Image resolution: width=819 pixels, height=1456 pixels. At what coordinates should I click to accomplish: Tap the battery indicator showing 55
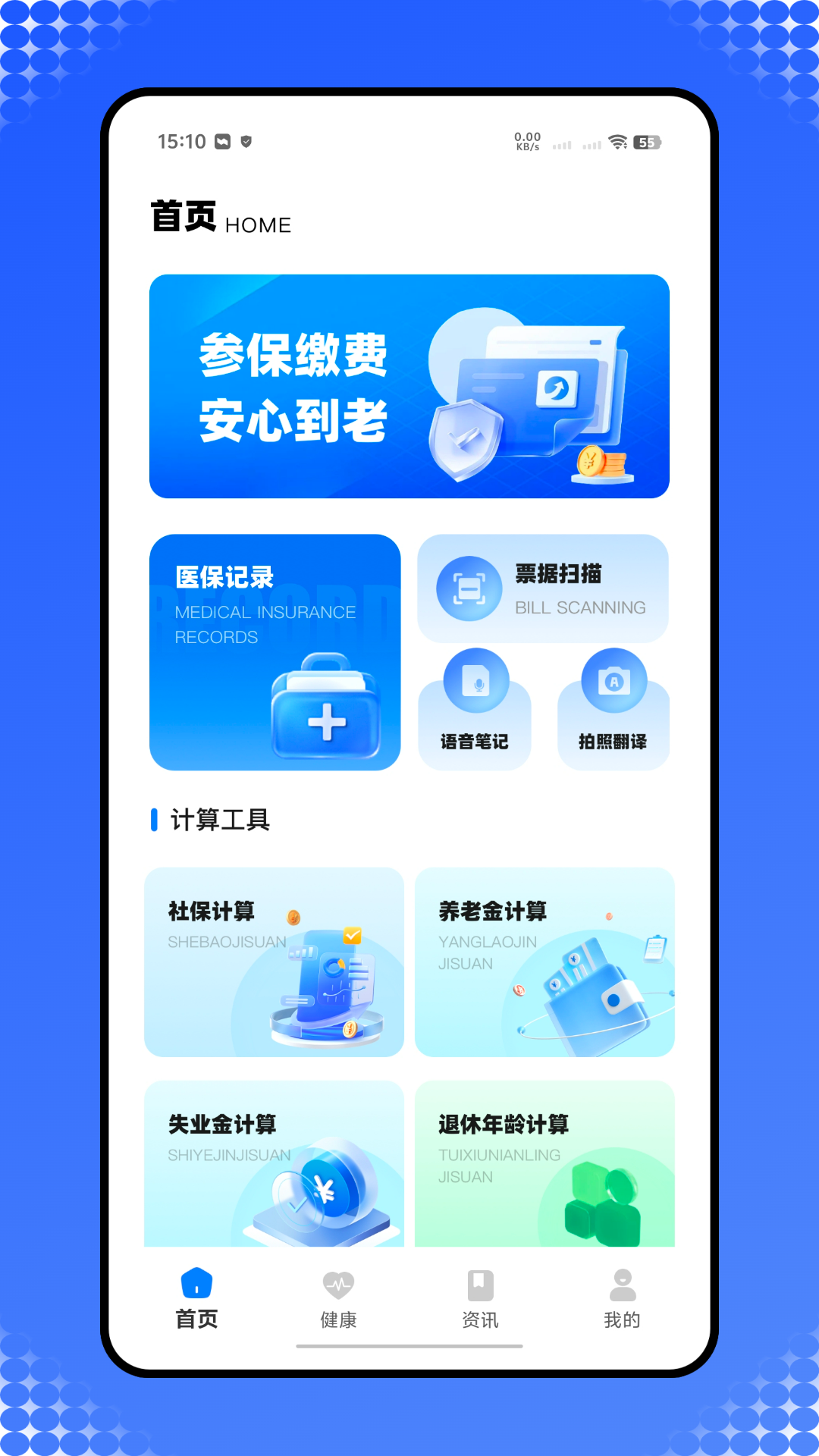647,142
